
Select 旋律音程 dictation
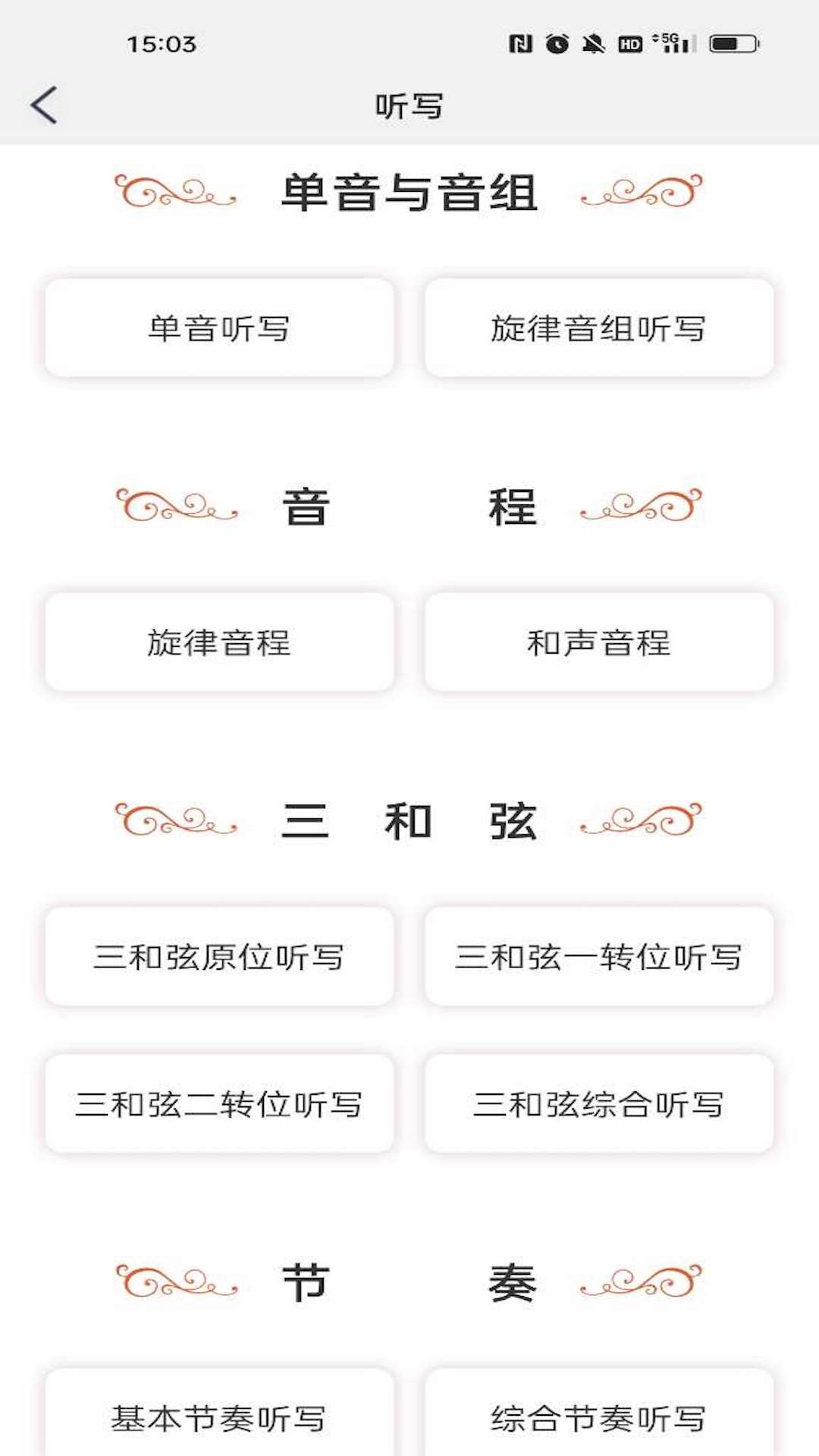[219, 642]
